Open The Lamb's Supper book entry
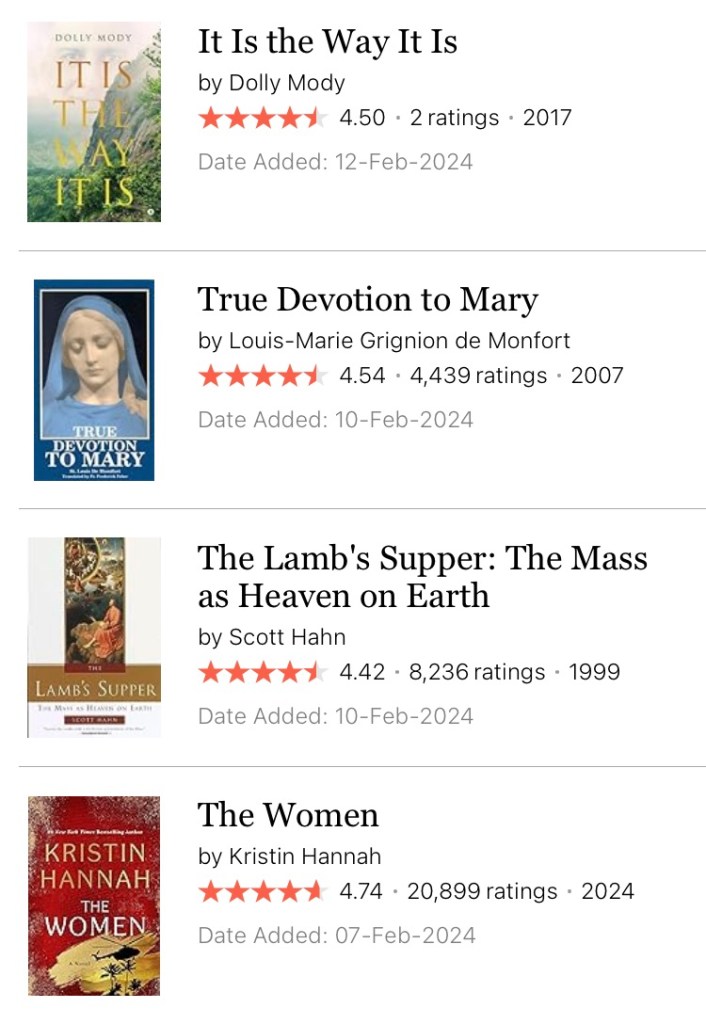 [421, 576]
